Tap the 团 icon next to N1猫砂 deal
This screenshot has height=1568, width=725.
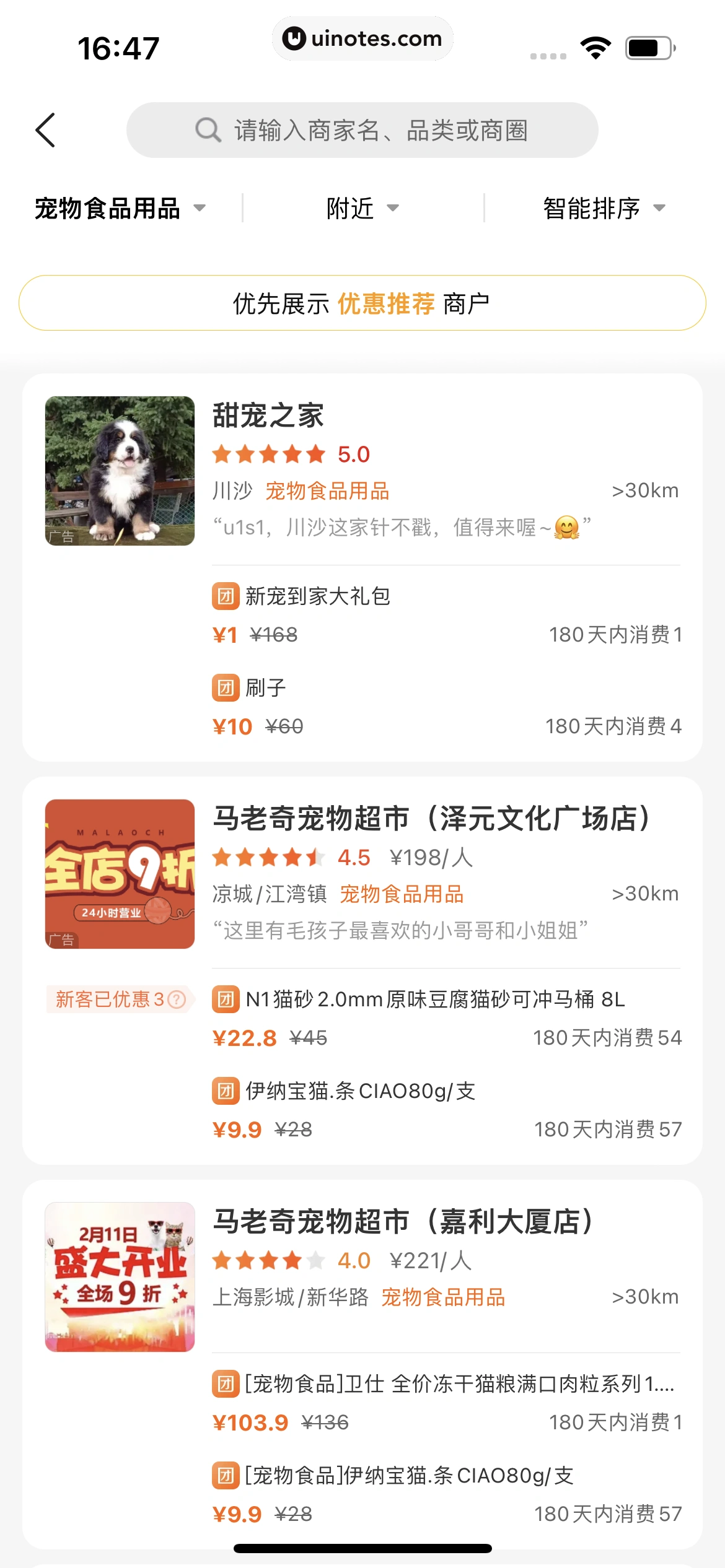click(226, 999)
